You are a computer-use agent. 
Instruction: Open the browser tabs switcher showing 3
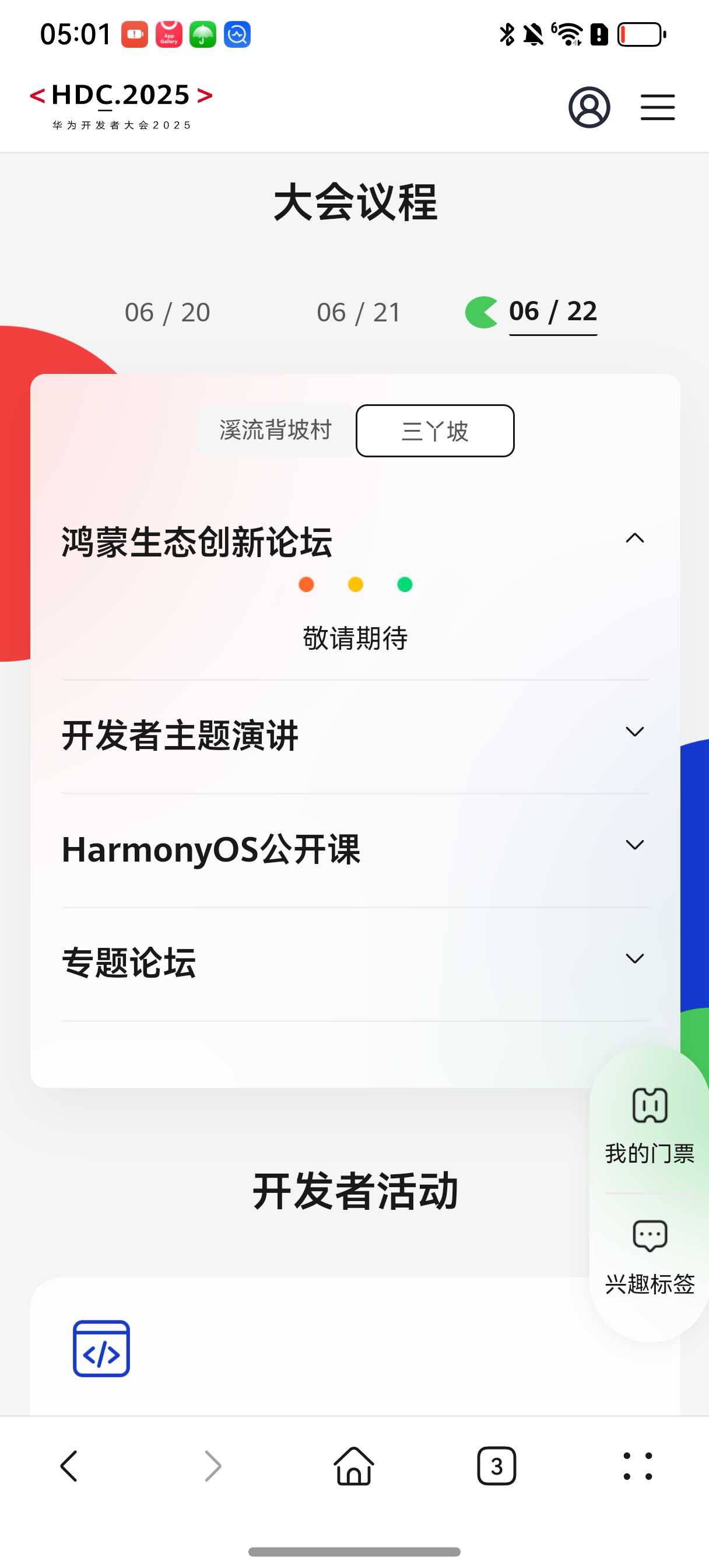pyautogui.click(x=496, y=1466)
